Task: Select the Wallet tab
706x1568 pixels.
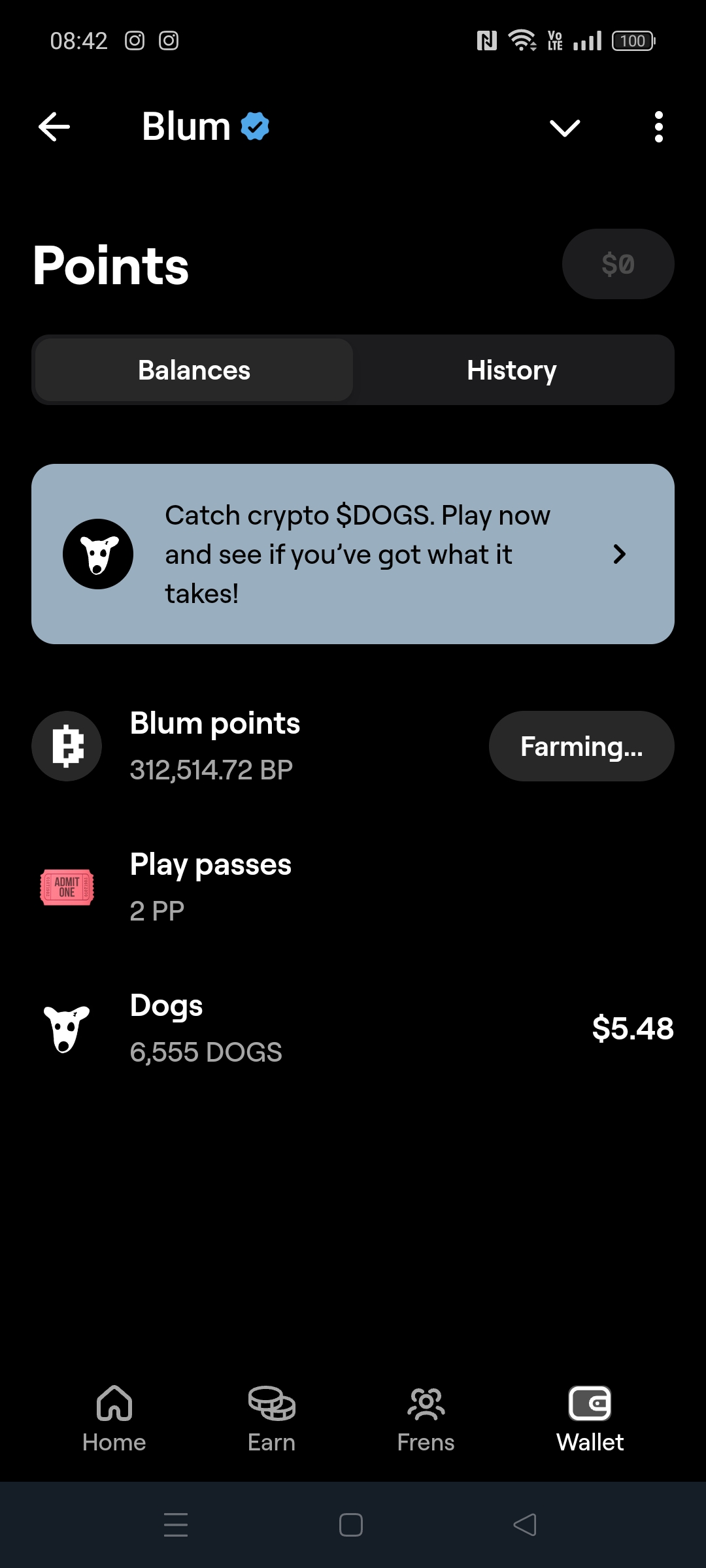Action: 590,1419
